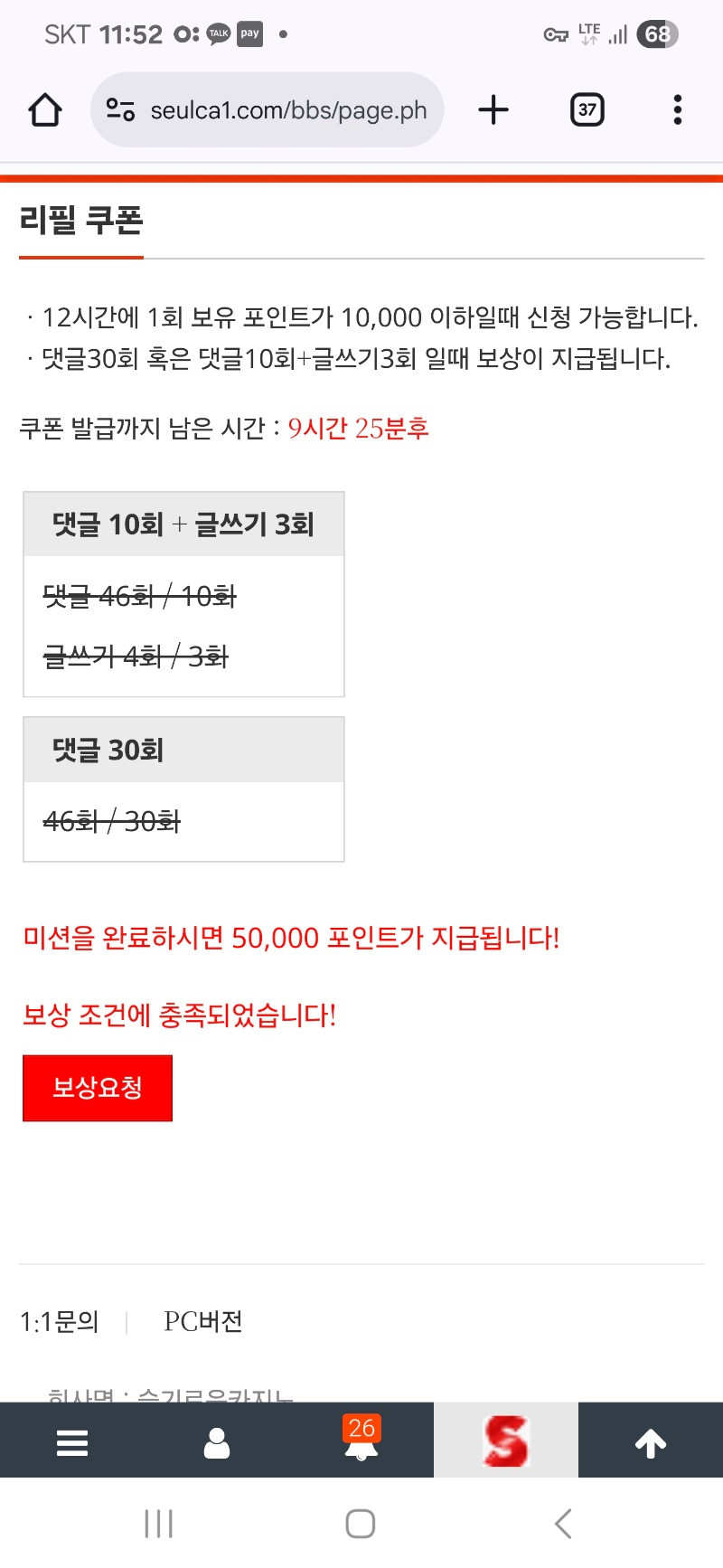Open the 1:1문의 link

[x=60, y=1321]
